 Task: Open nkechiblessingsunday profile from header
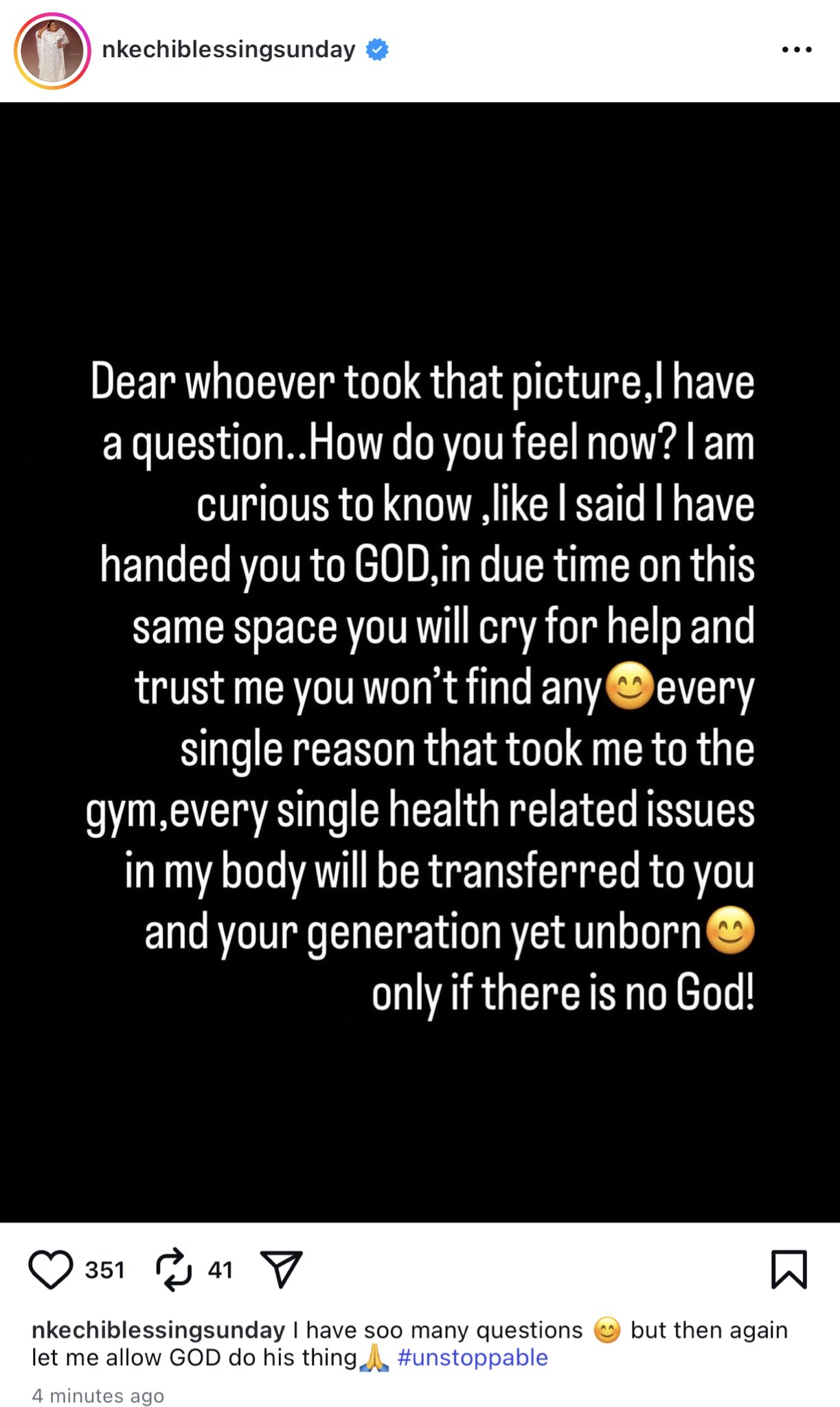click(229, 49)
